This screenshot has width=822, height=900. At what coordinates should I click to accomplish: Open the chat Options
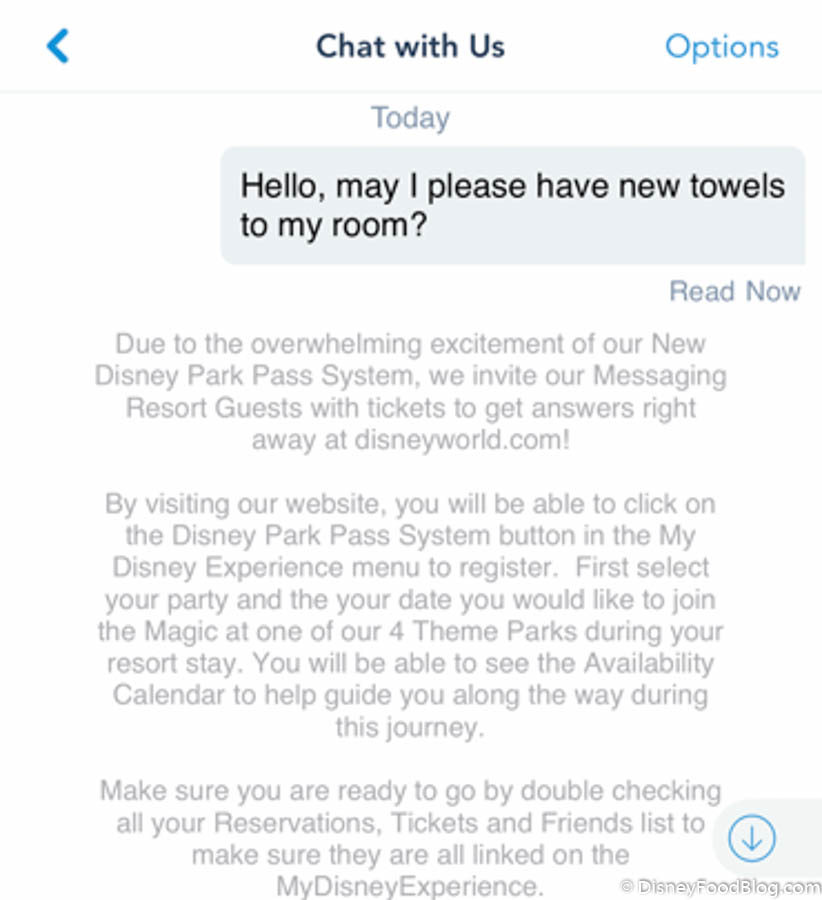[721, 47]
